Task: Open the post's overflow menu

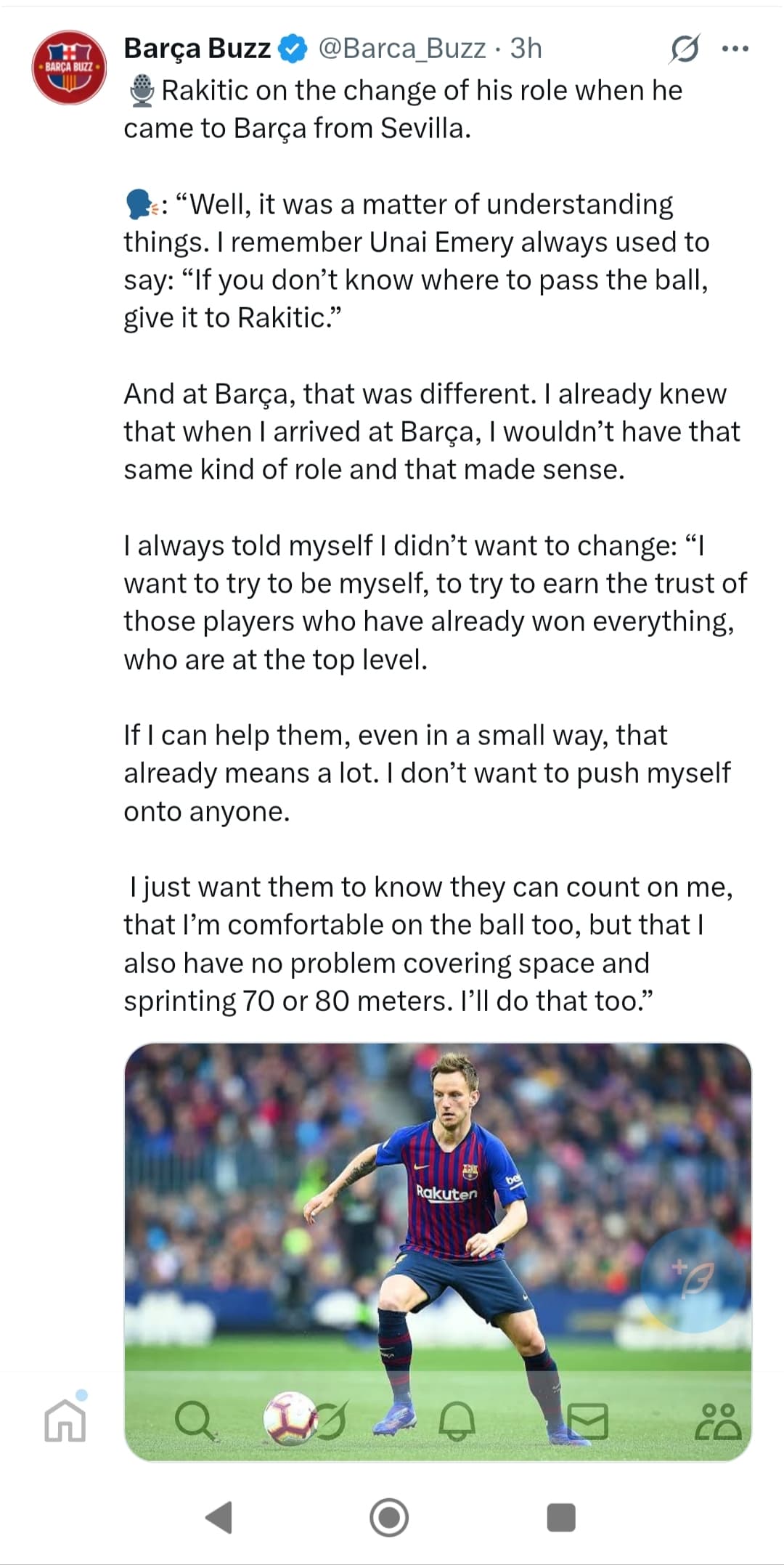Action: point(735,49)
